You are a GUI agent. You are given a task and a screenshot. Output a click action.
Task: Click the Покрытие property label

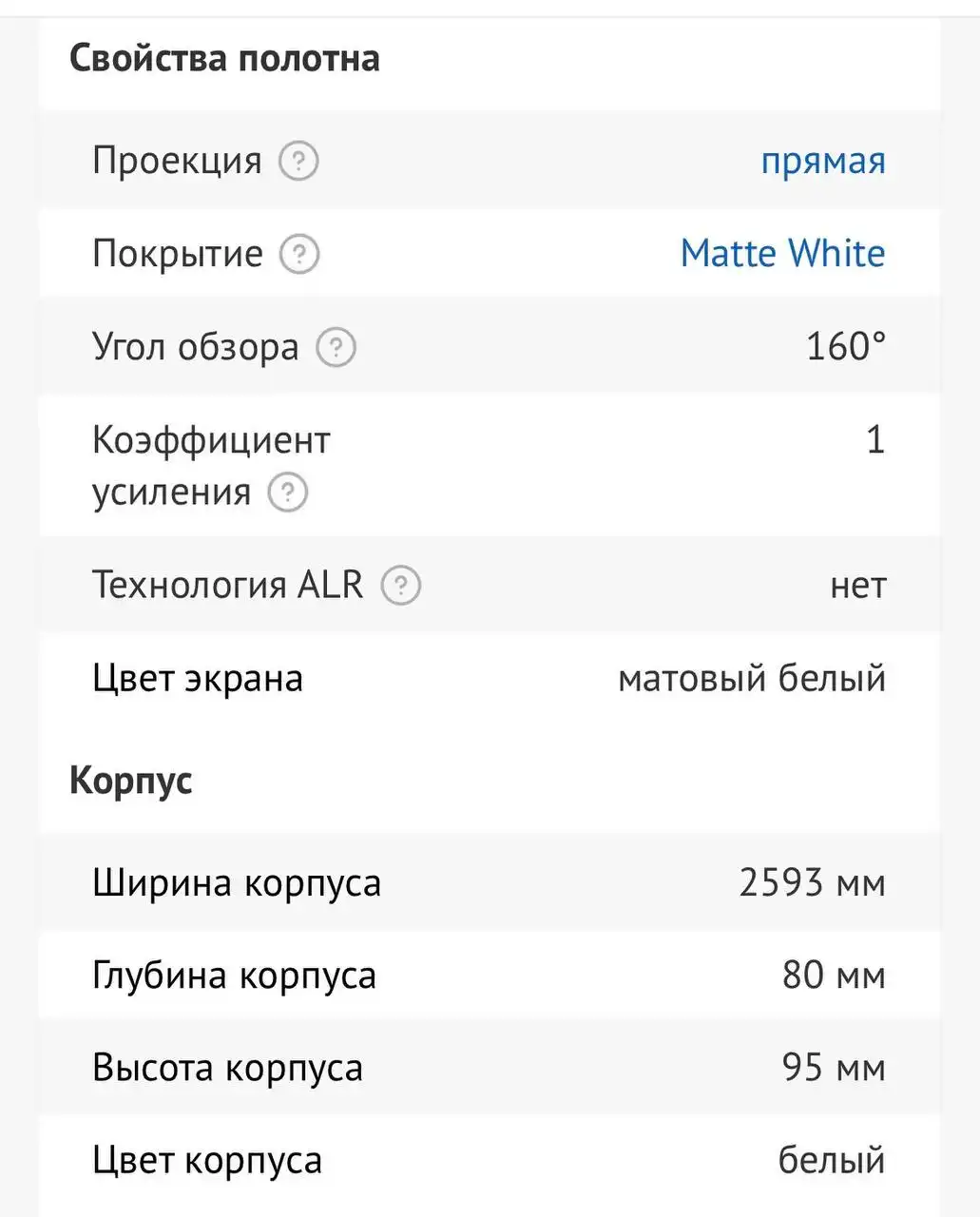(x=177, y=254)
